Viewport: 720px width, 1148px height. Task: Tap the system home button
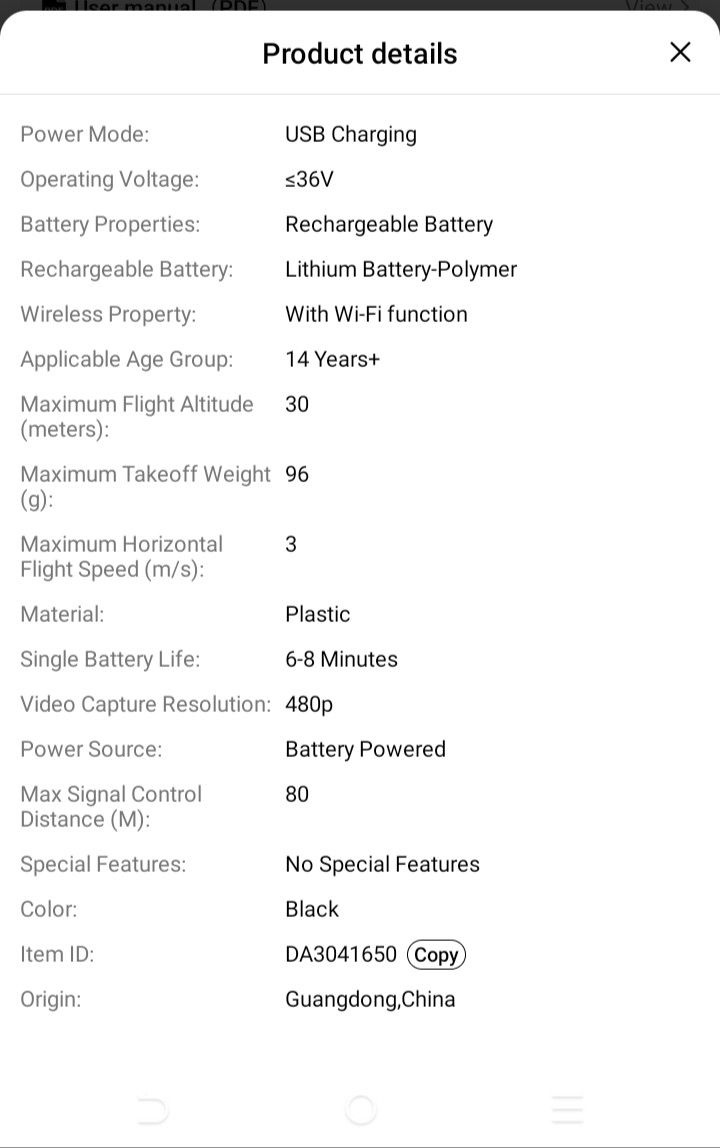360,1109
